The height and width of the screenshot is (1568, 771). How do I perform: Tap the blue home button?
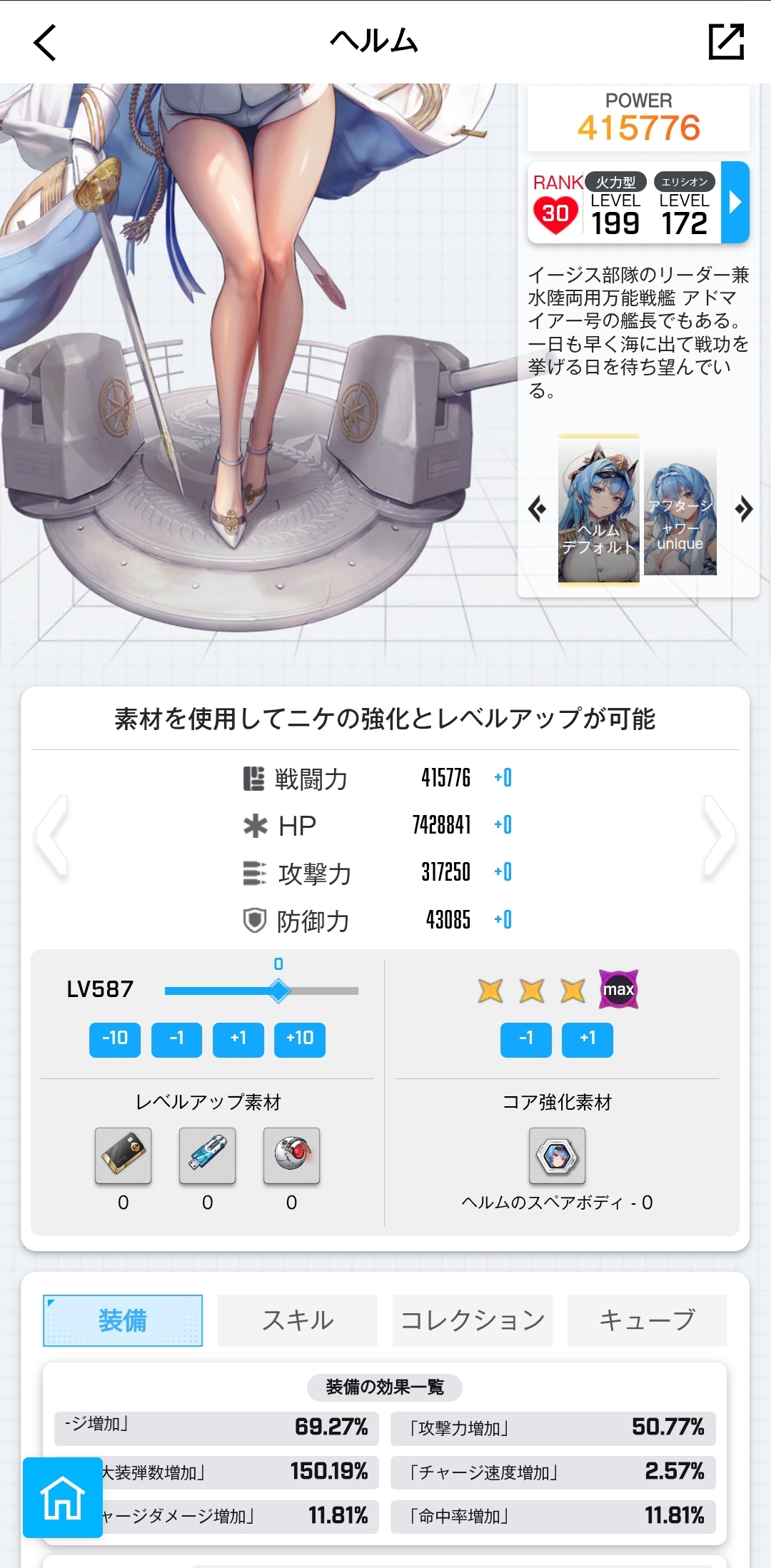pos(63,1497)
